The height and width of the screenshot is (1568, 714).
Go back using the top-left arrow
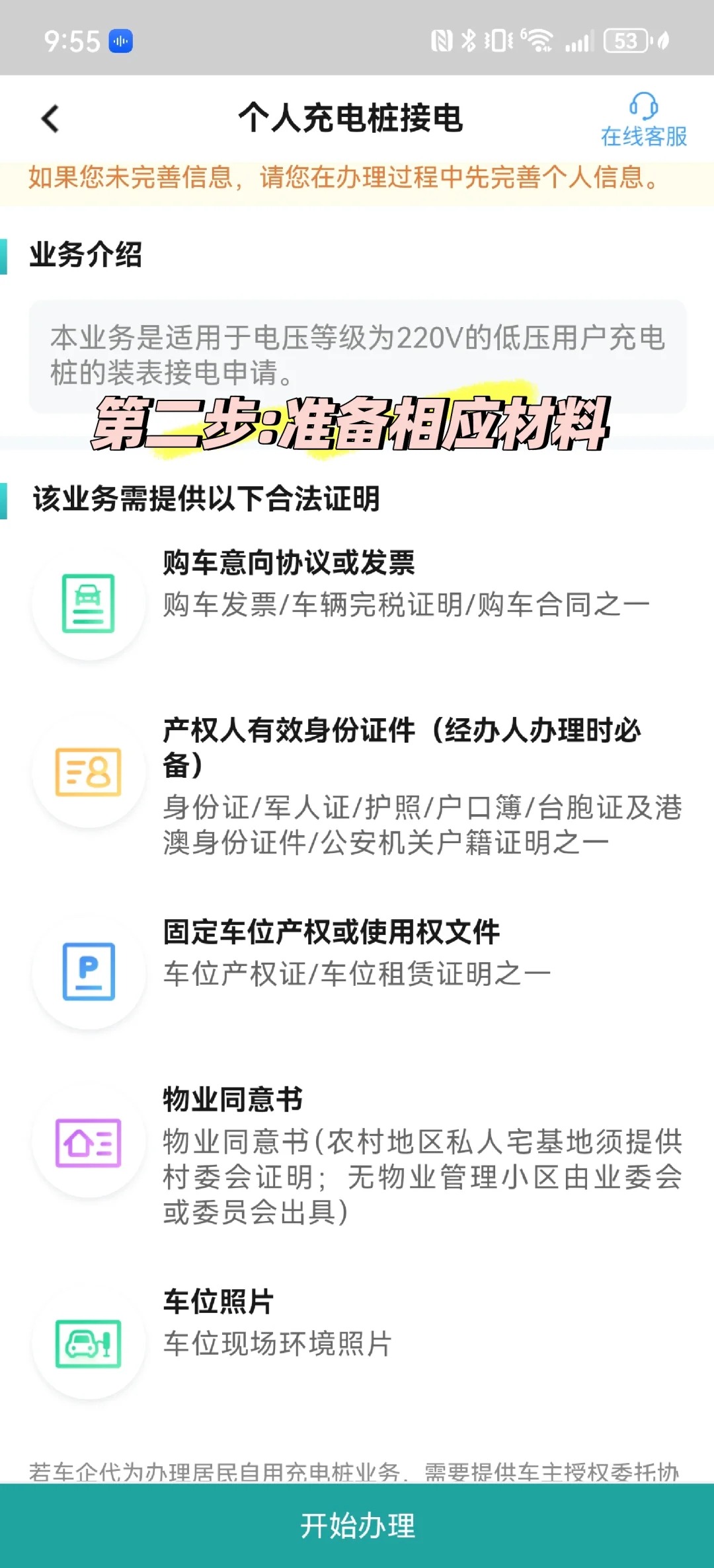click(50, 119)
